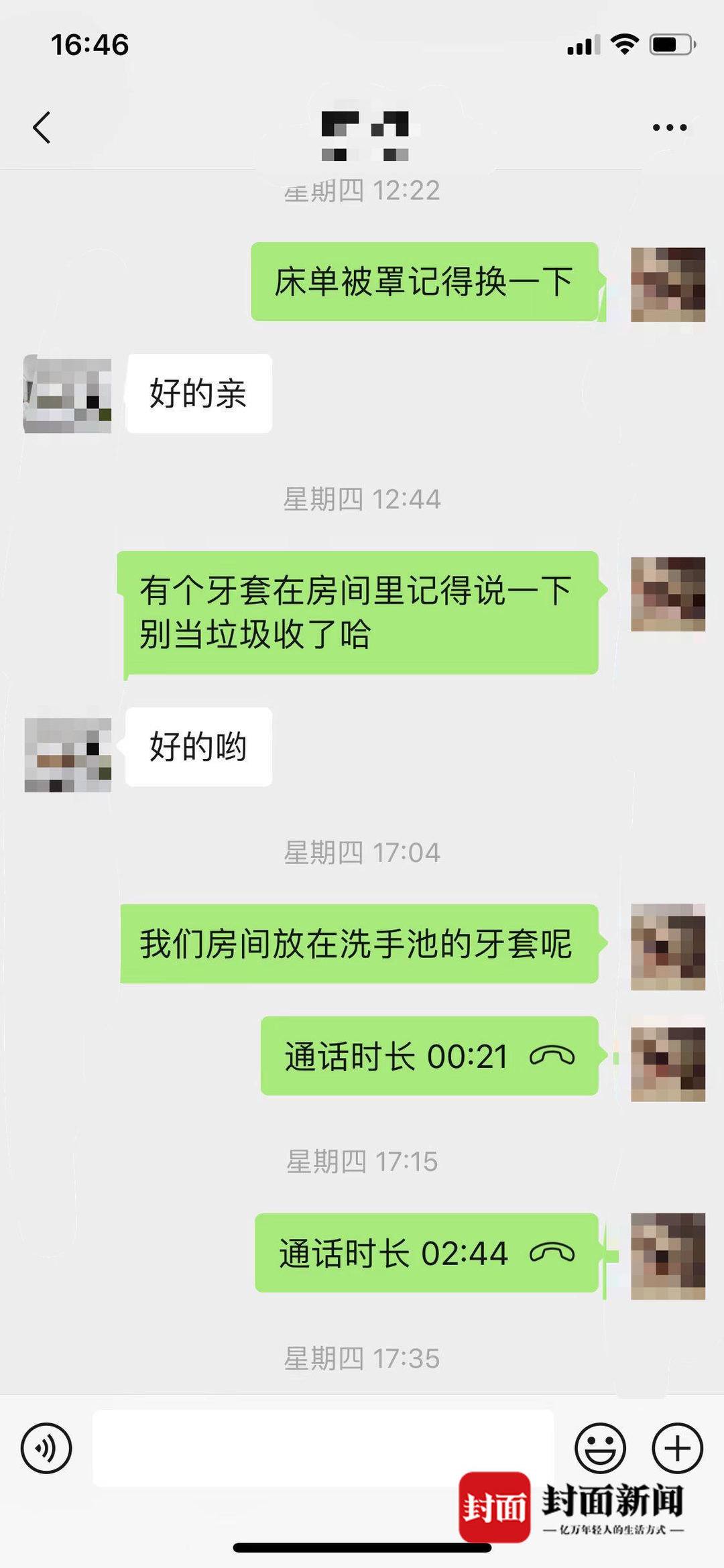
Task: Open contact avatar beside 好的哟
Action: pos(68,755)
